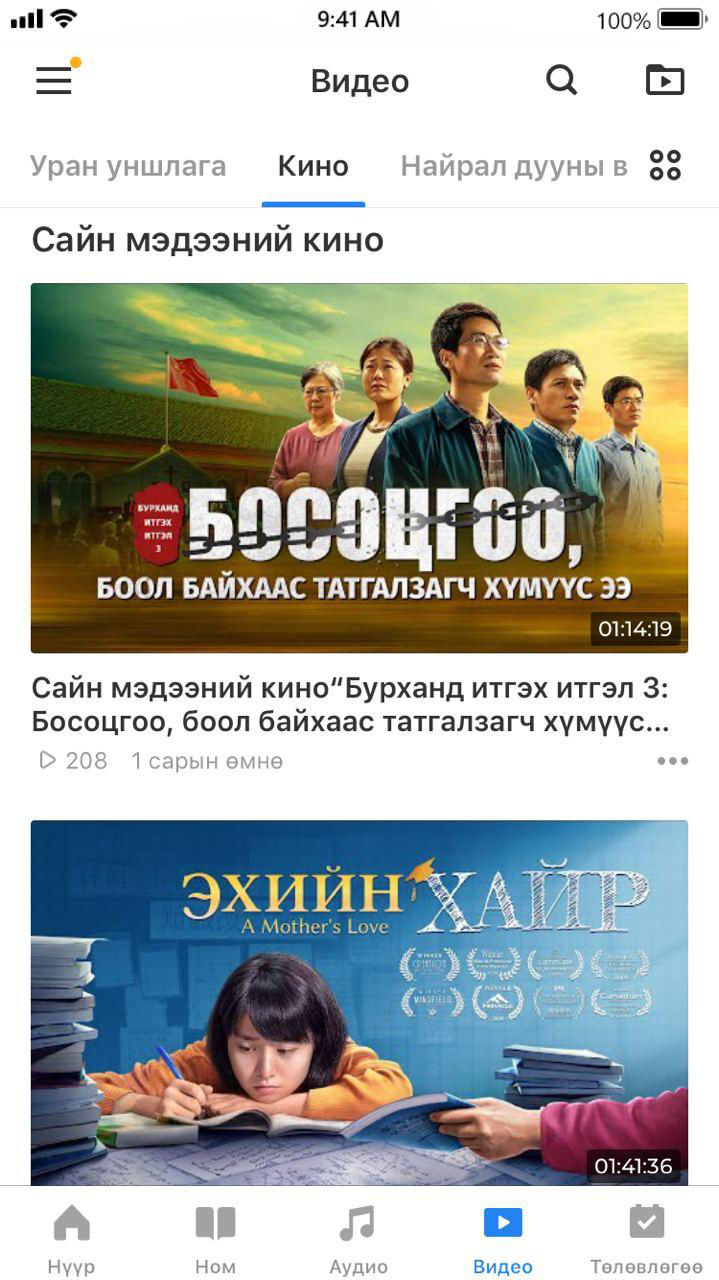Open the Төлөвлөгөө plan tab
The image size is (719, 1280).
[x=646, y=1238]
